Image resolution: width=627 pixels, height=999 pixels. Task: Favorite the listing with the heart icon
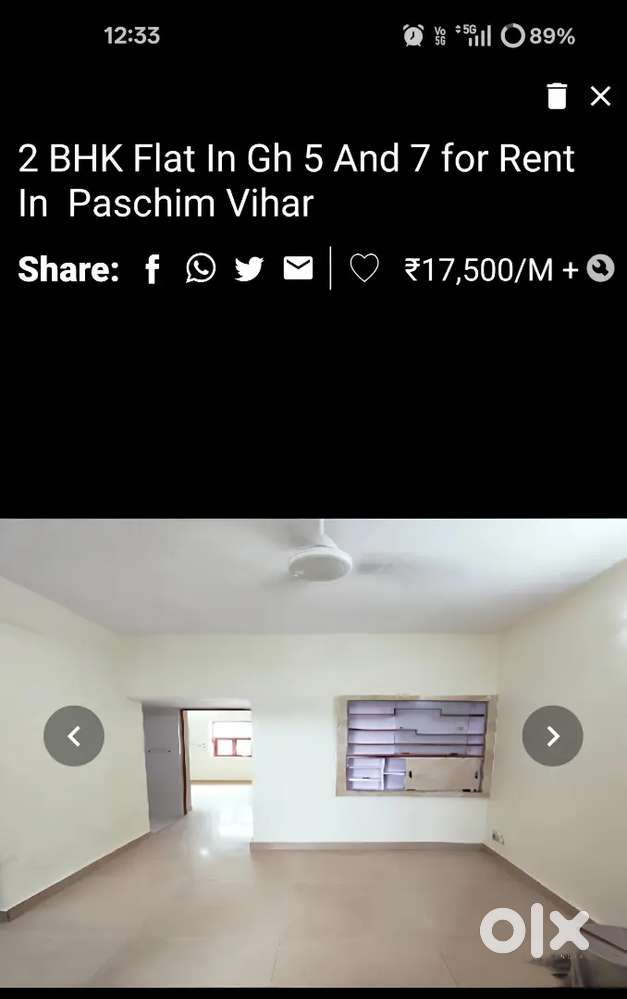(x=364, y=268)
